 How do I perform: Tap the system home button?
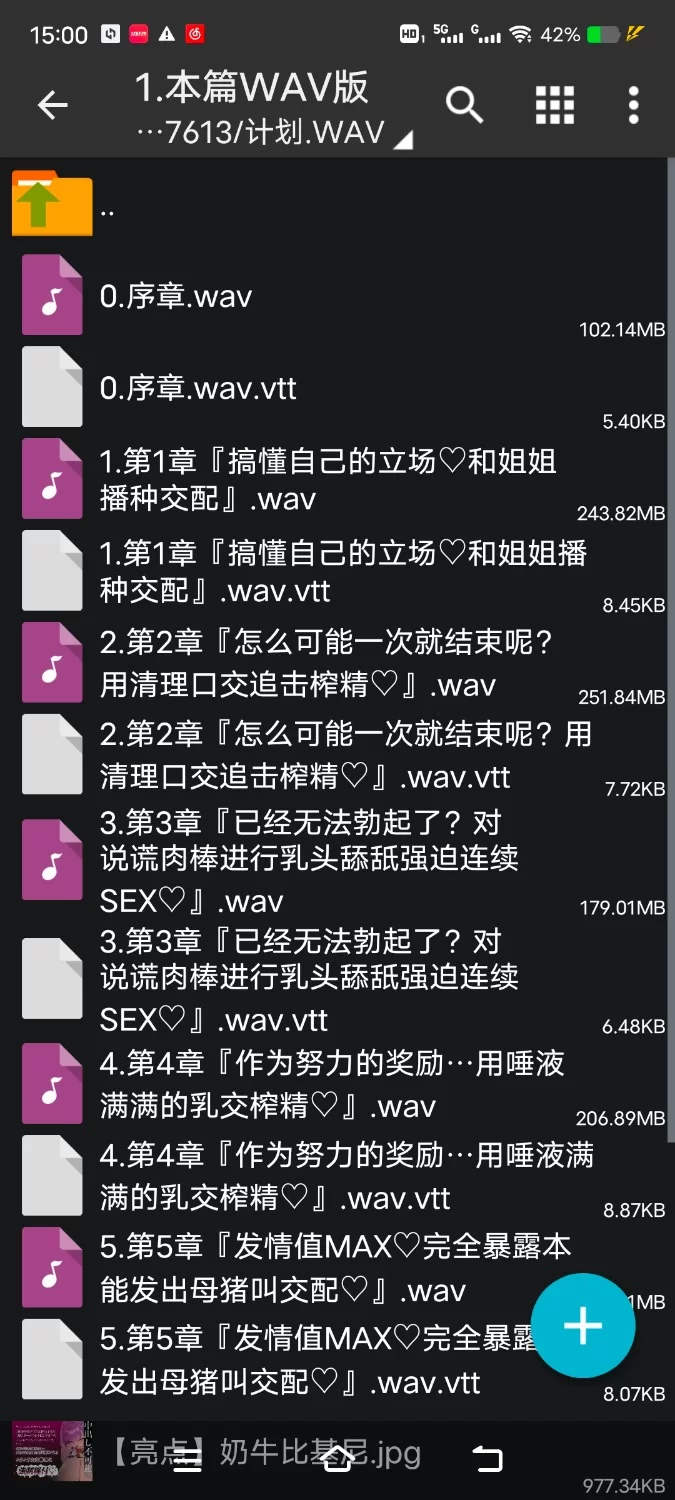click(337, 1458)
